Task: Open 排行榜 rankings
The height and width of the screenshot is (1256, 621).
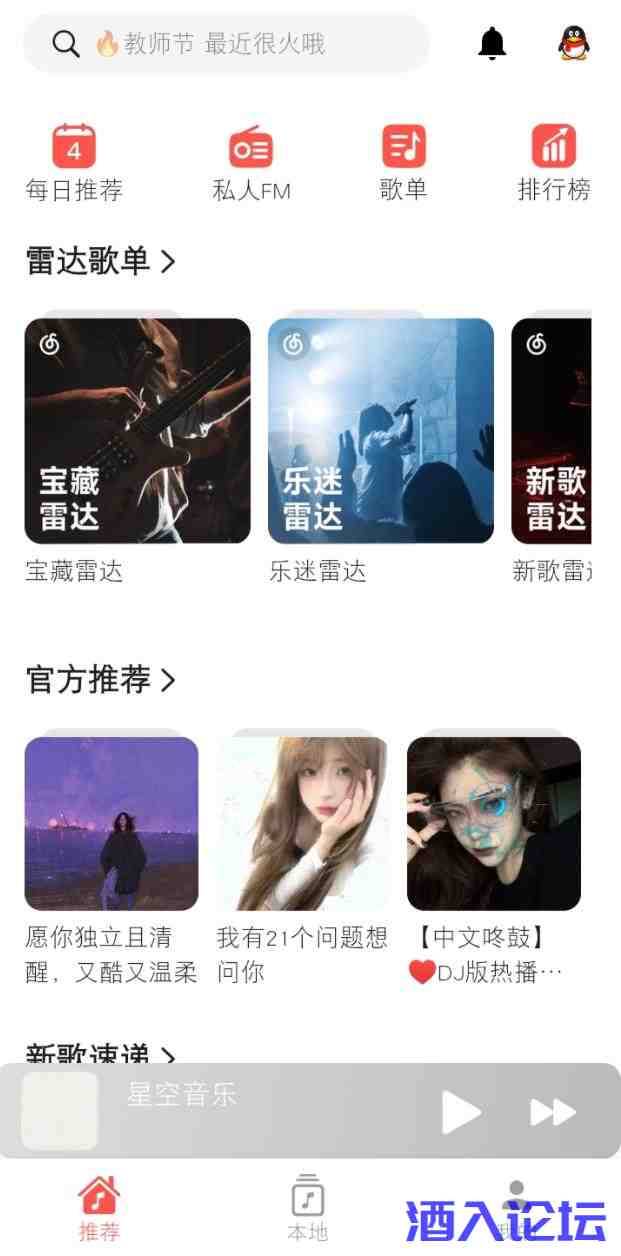Action: tap(554, 162)
